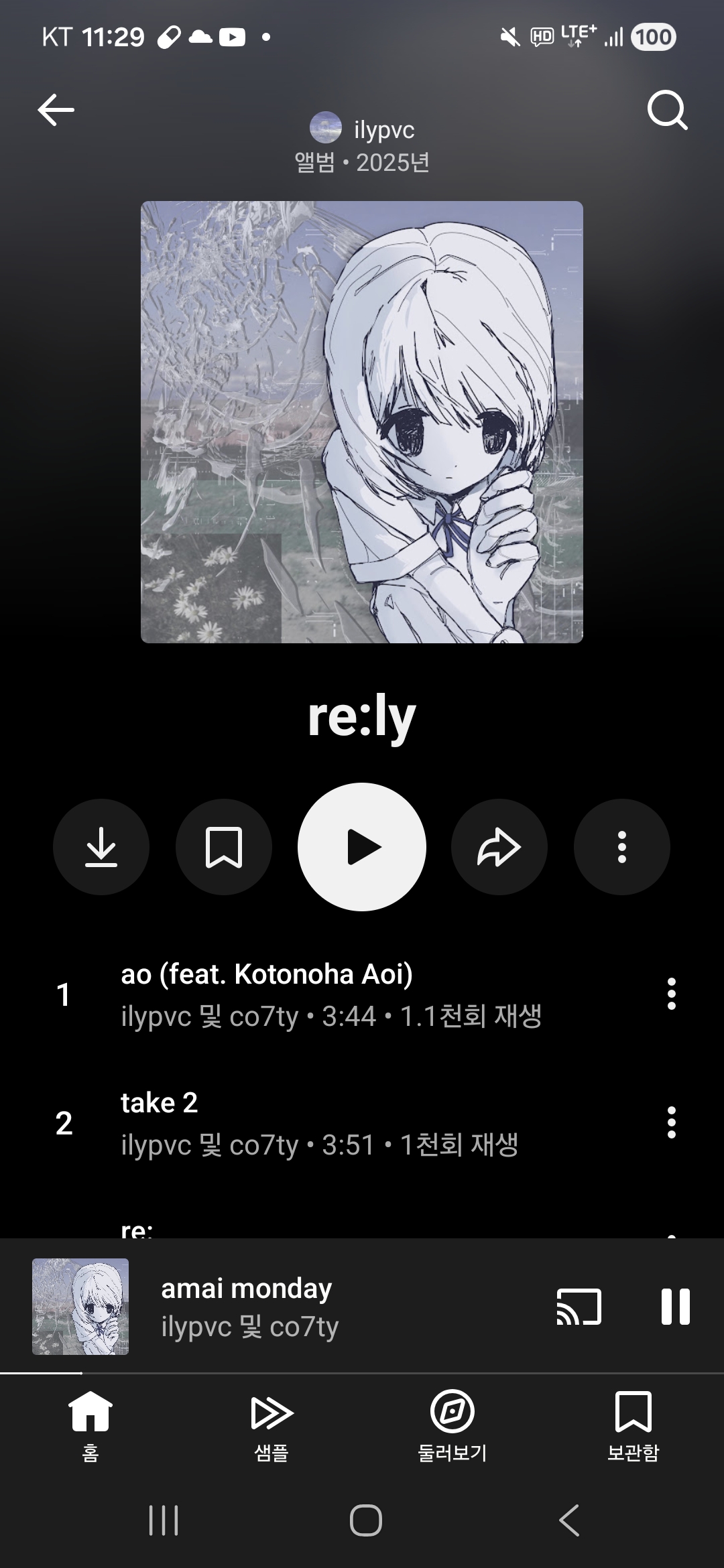Screen dimensions: 724x1568
Task: Save the album to library
Action: tap(224, 846)
